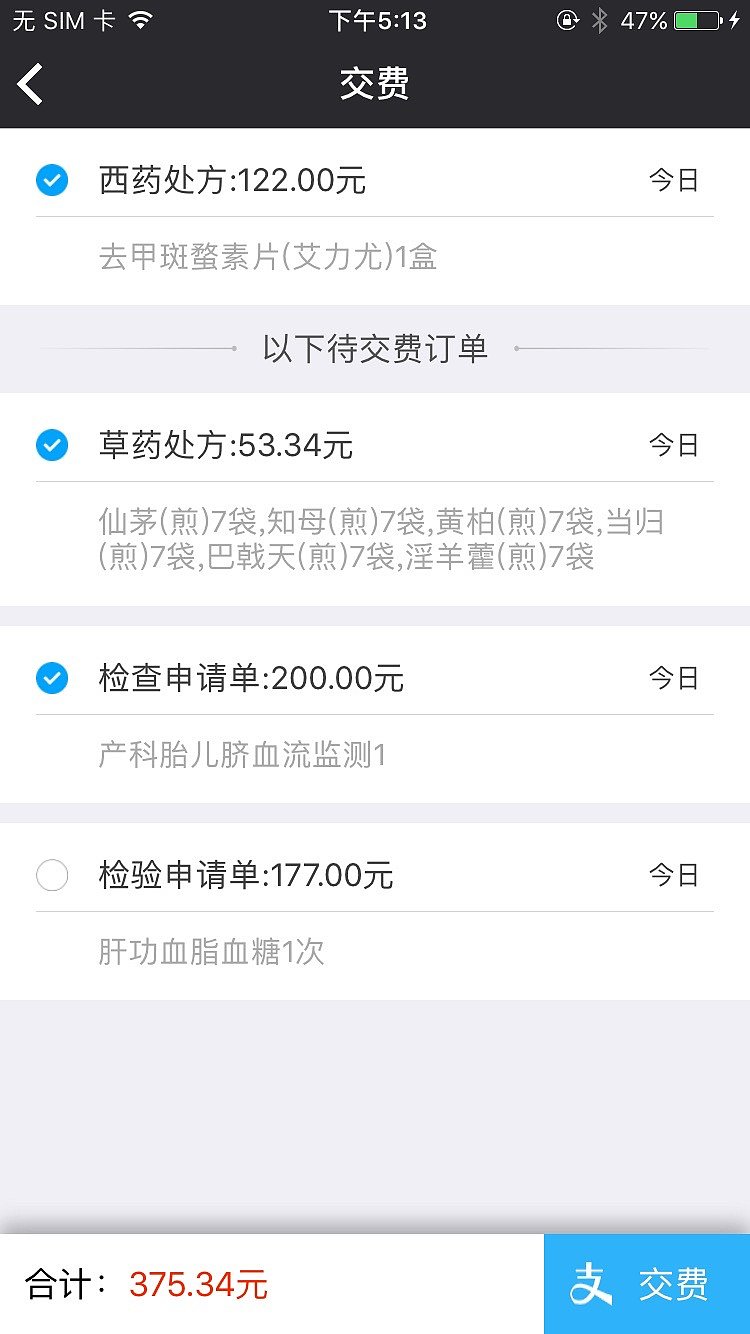Untick the 检查申请单 200.00元 order
Image resolution: width=750 pixels, height=1334 pixels.
pyautogui.click(x=52, y=679)
